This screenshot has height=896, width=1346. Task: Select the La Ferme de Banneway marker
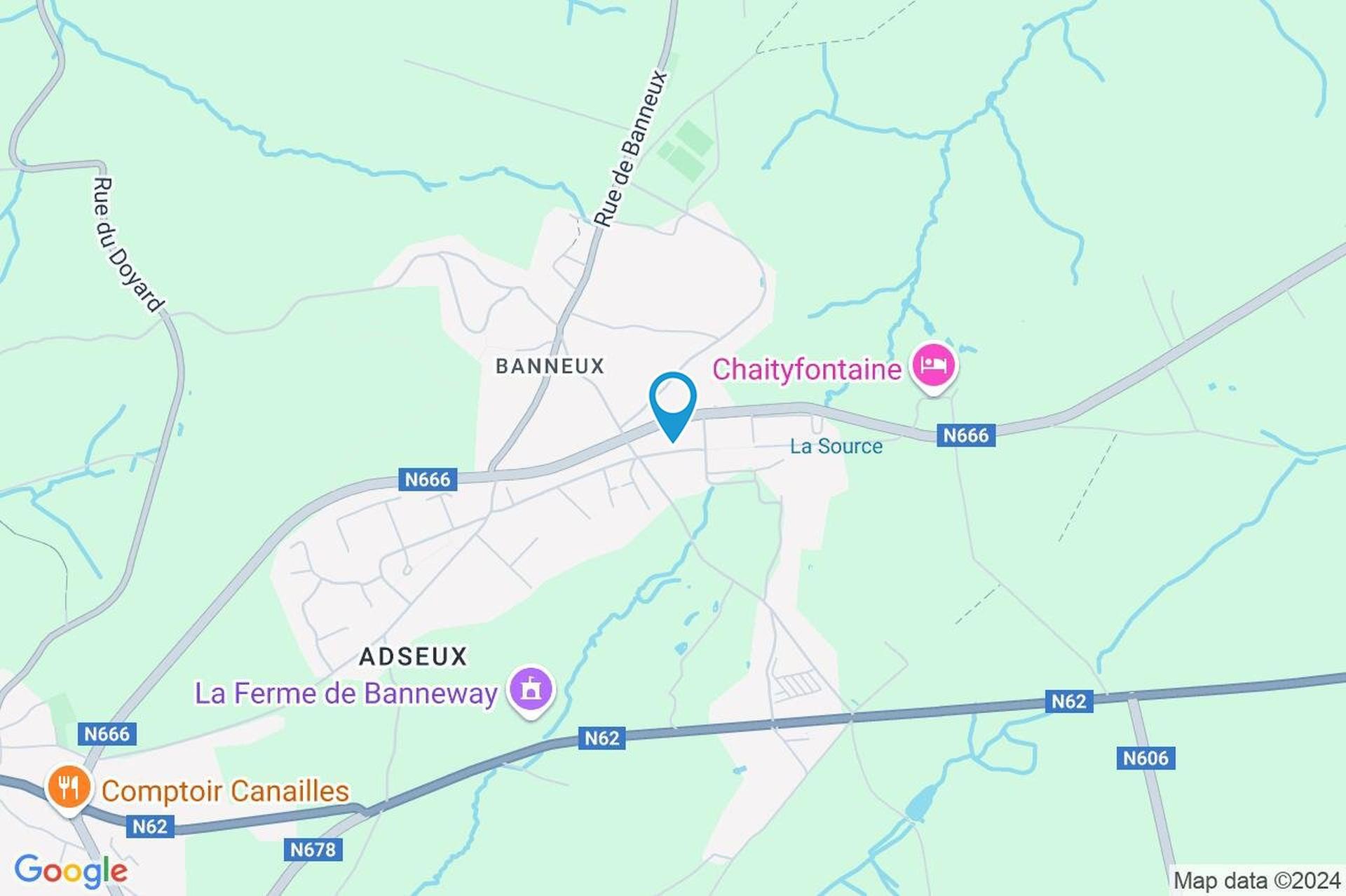point(531,690)
